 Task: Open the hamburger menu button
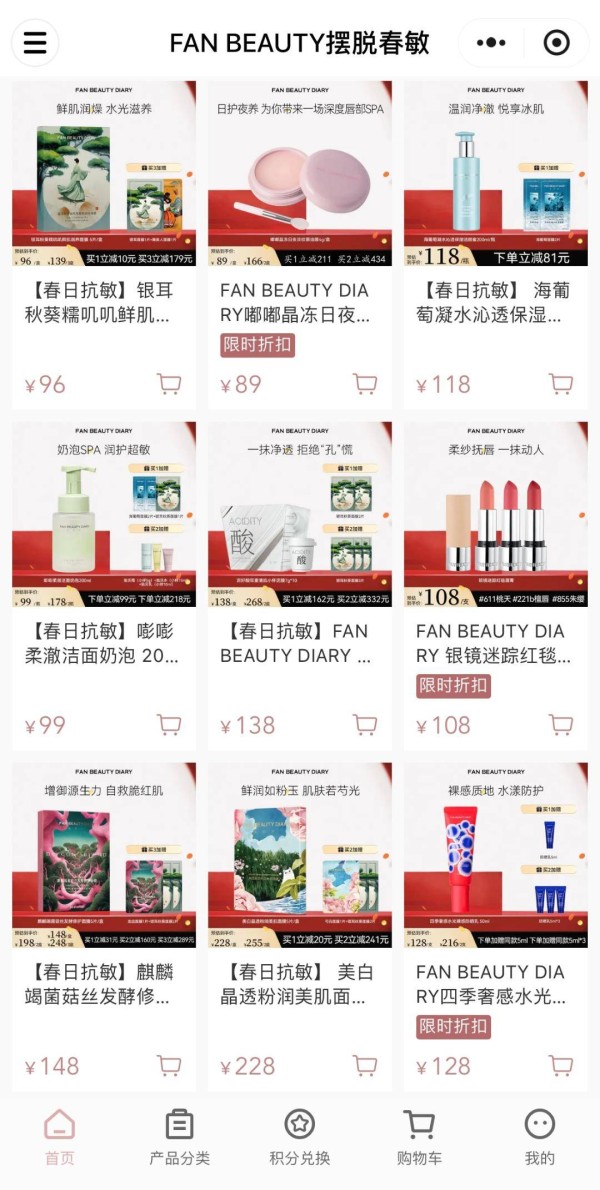tap(35, 42)
